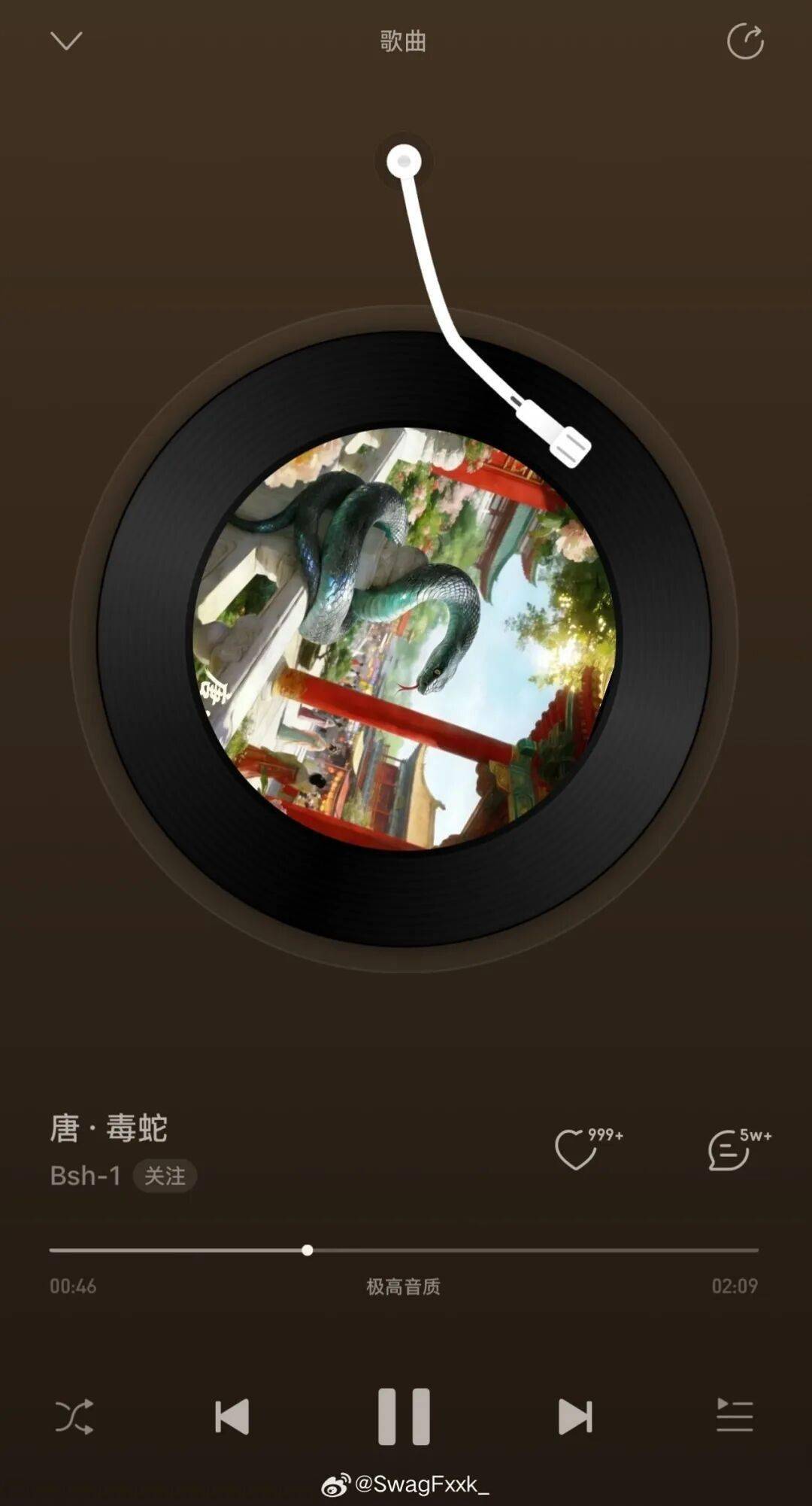The height and width of the screenshot is (1506, 812).
Task: Open the playlist queue
Action: pyautogui.click(x=734, y=1416)
